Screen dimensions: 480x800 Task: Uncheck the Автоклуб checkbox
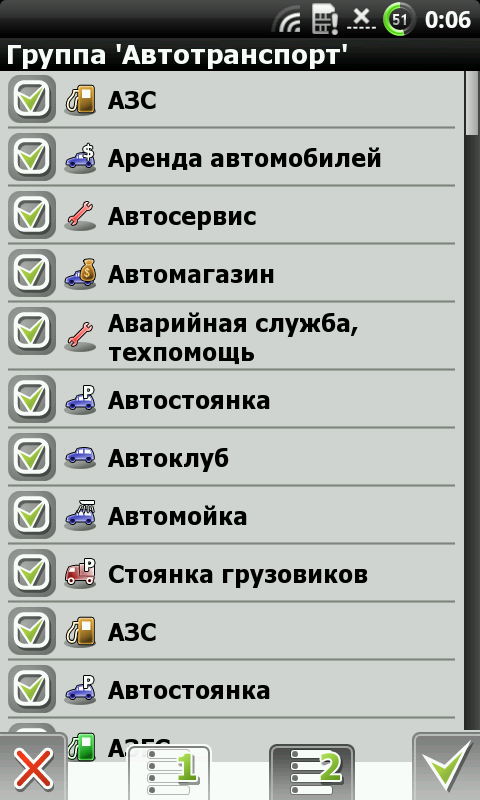coord(32,457)
